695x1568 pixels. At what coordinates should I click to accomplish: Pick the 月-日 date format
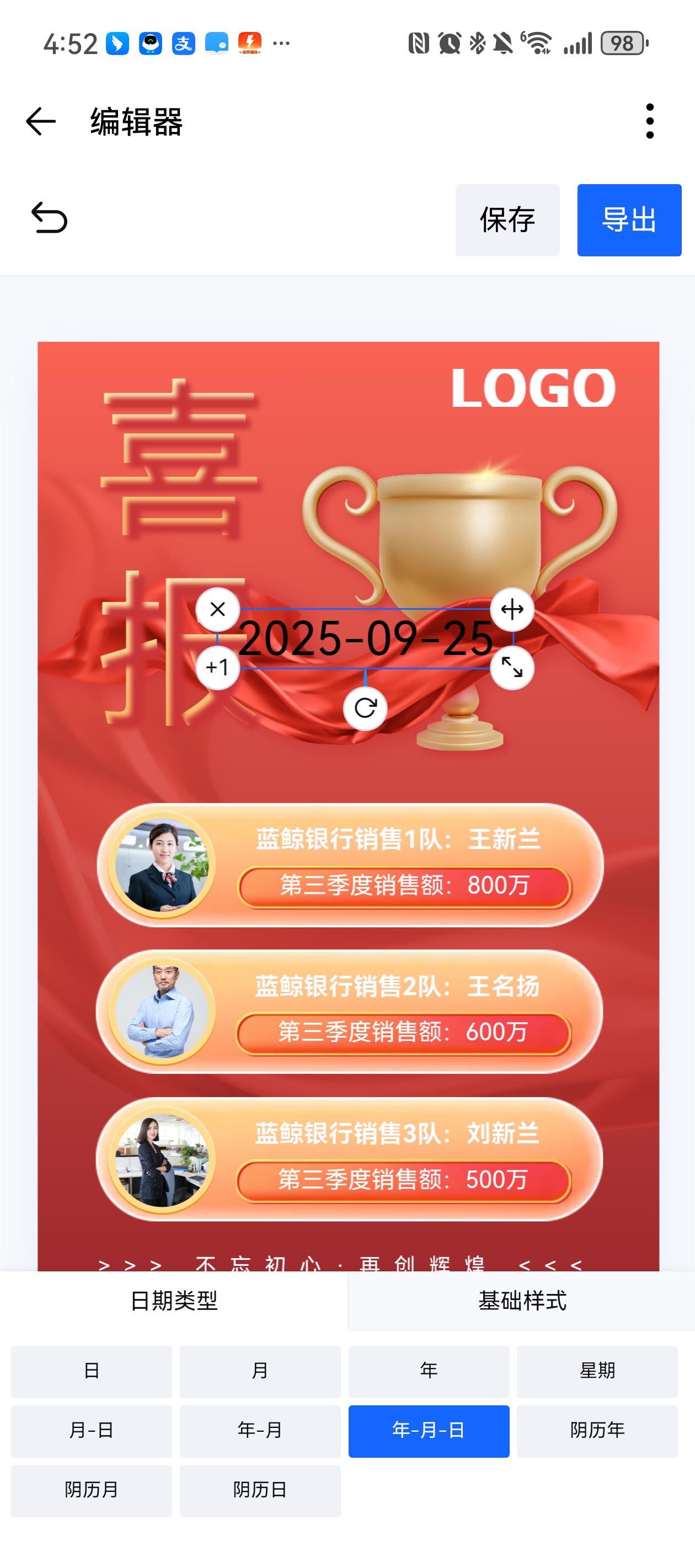(92, 1430)
